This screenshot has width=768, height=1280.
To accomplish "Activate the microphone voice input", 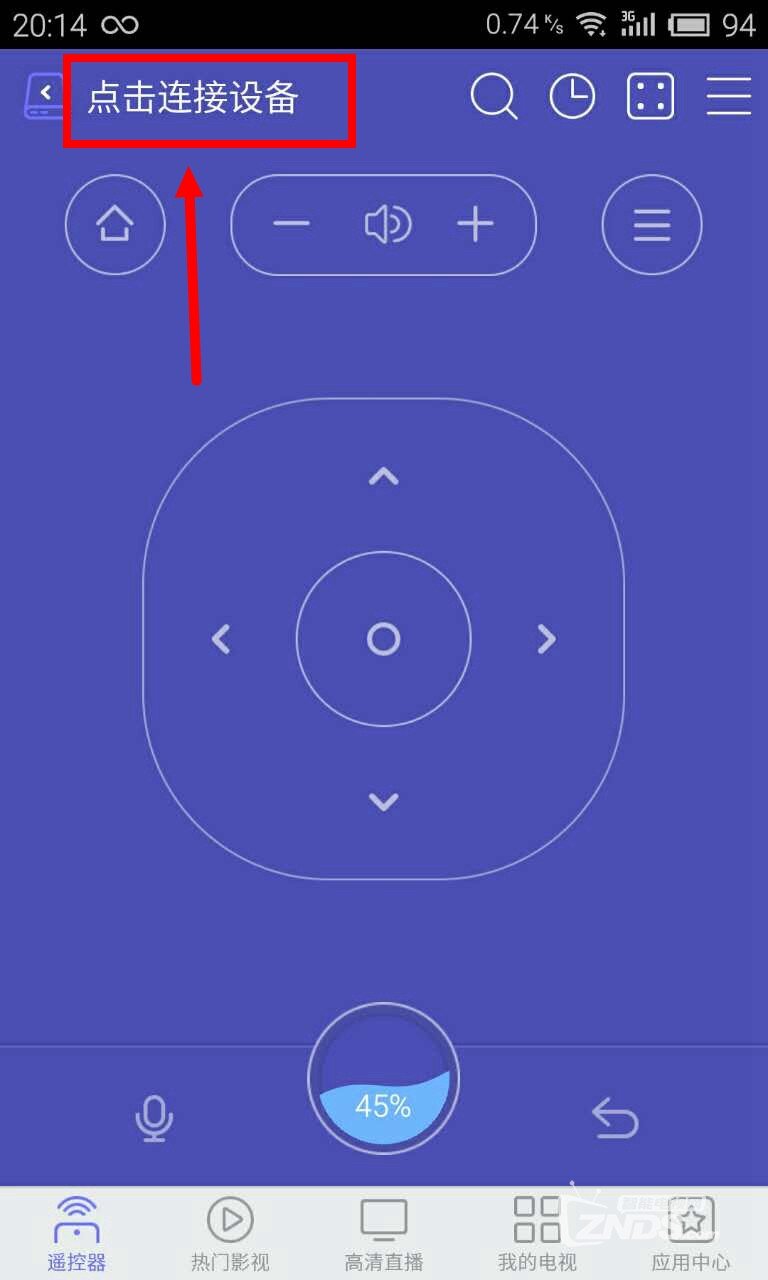I will coord(154,1118).
